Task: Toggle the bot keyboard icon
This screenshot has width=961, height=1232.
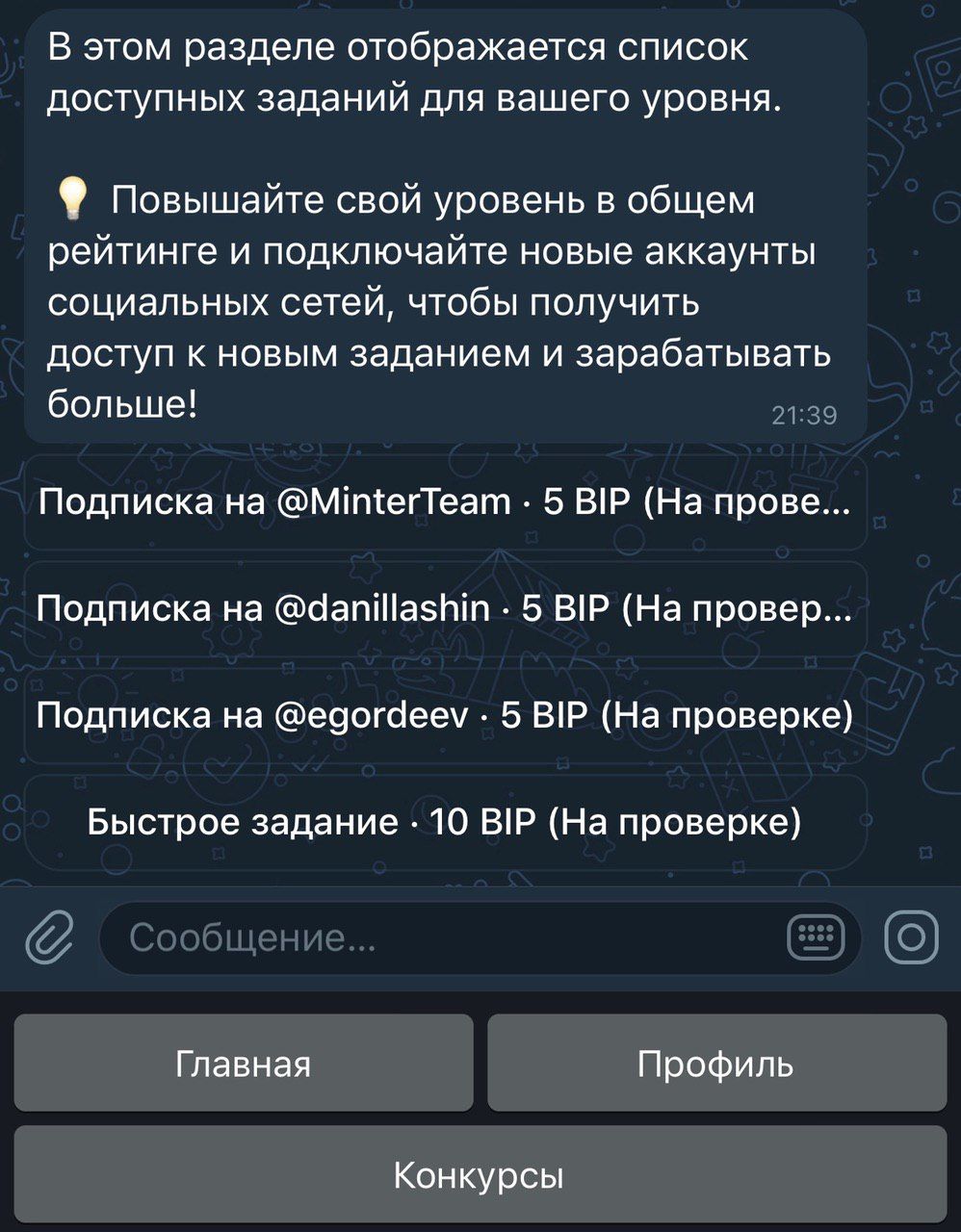Action: (816, 937)
